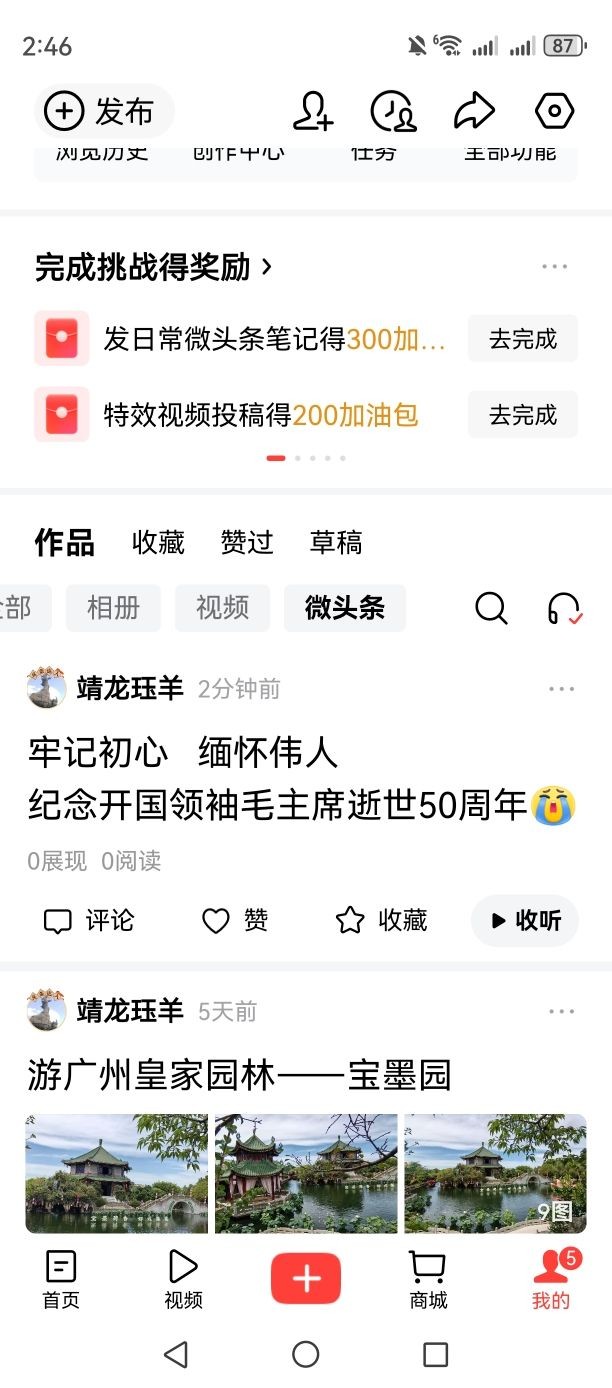Open more options for the 牢记初心 post
This screenshot has width=612, height=1388.
(x=562, y=689)
